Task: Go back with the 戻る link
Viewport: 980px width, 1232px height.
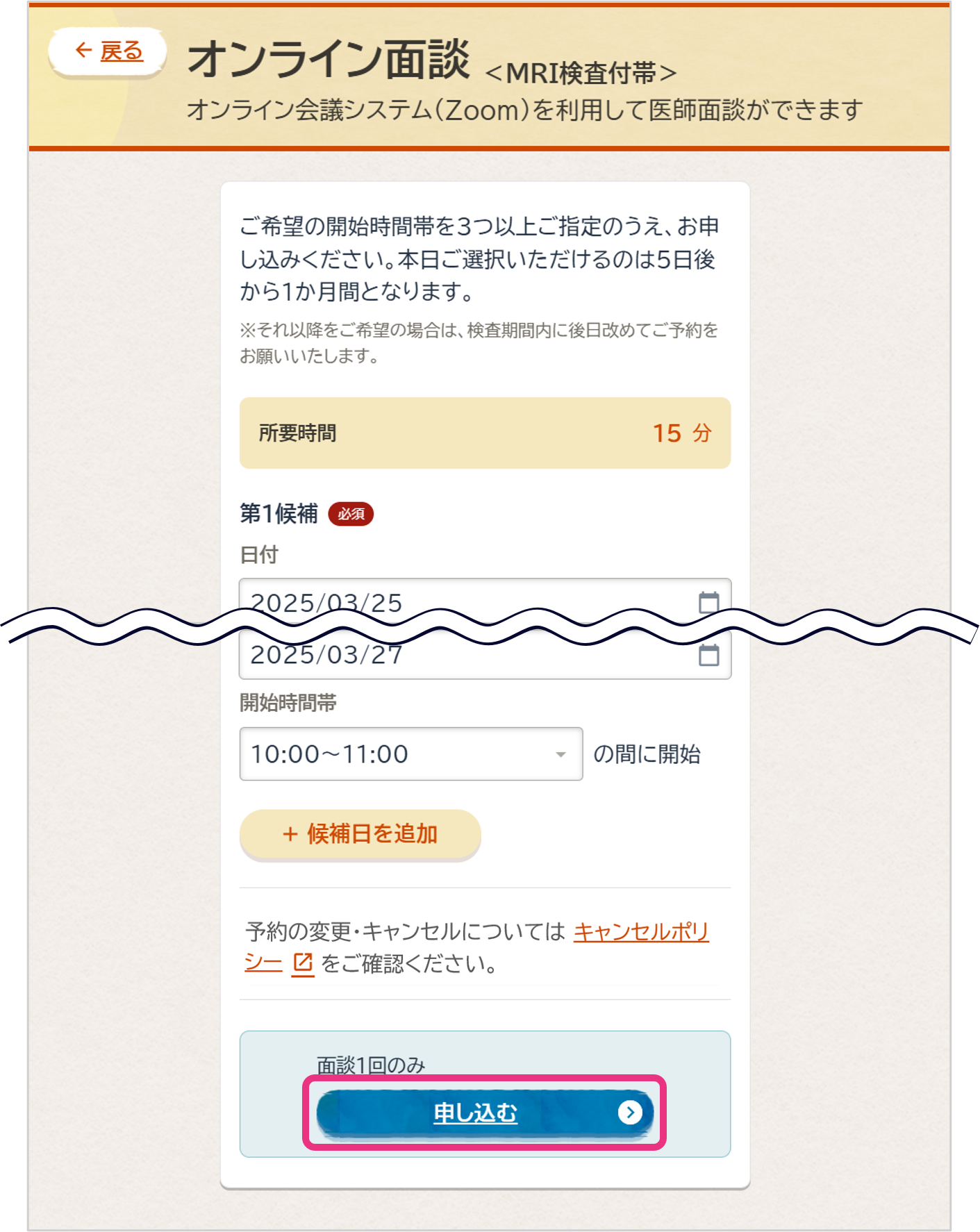Action: (109, 51)
